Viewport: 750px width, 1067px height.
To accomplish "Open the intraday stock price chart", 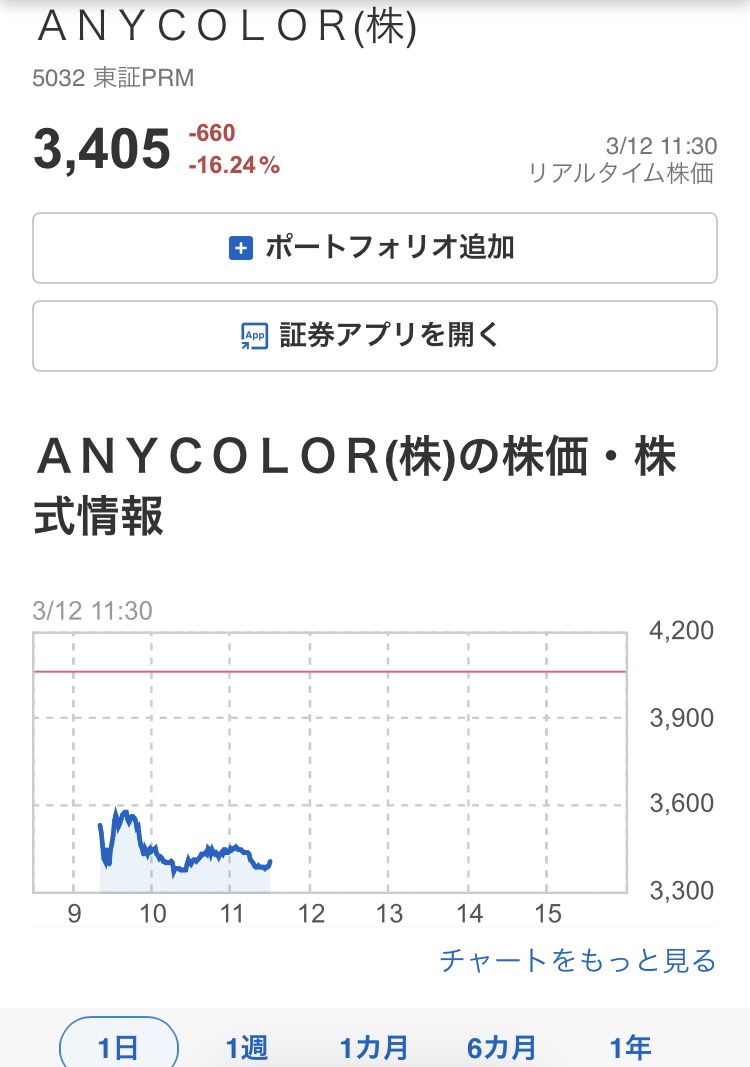I will coord(330,762).
